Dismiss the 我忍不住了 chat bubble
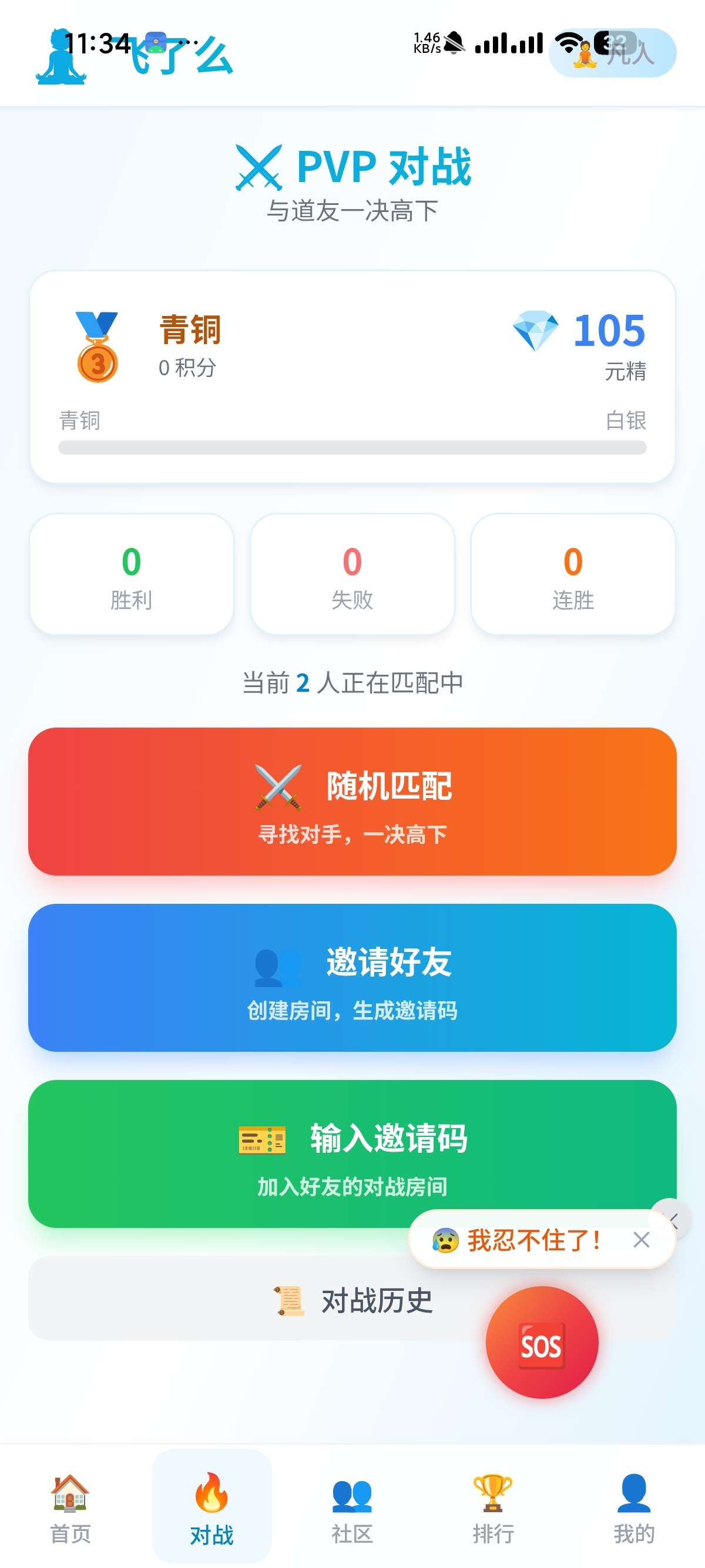This screenshot has width=705, height=1568. click(x=641, y=1241)
